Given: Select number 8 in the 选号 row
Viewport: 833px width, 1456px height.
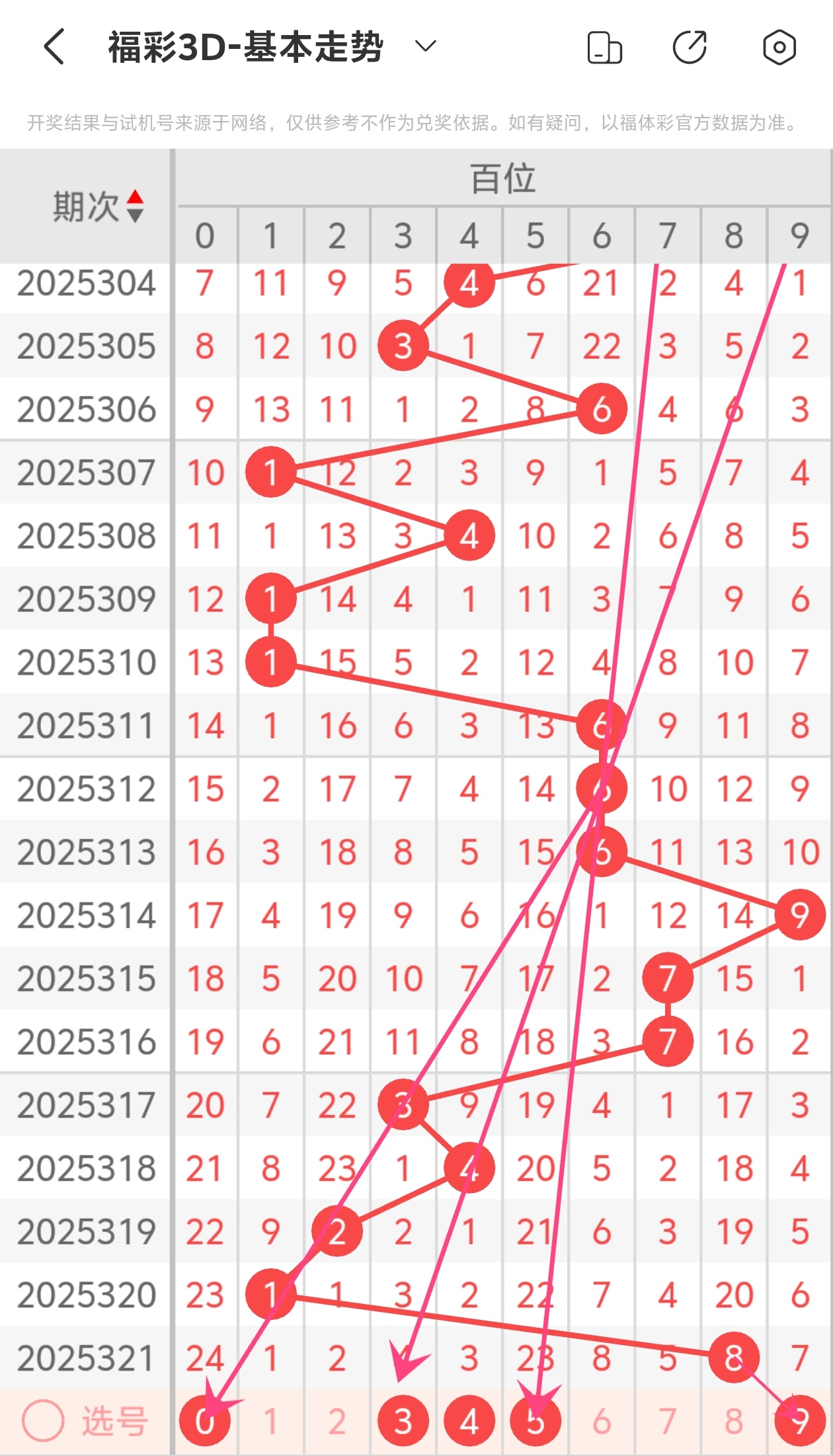Looking at the screenshot, I should point(734,1422).
